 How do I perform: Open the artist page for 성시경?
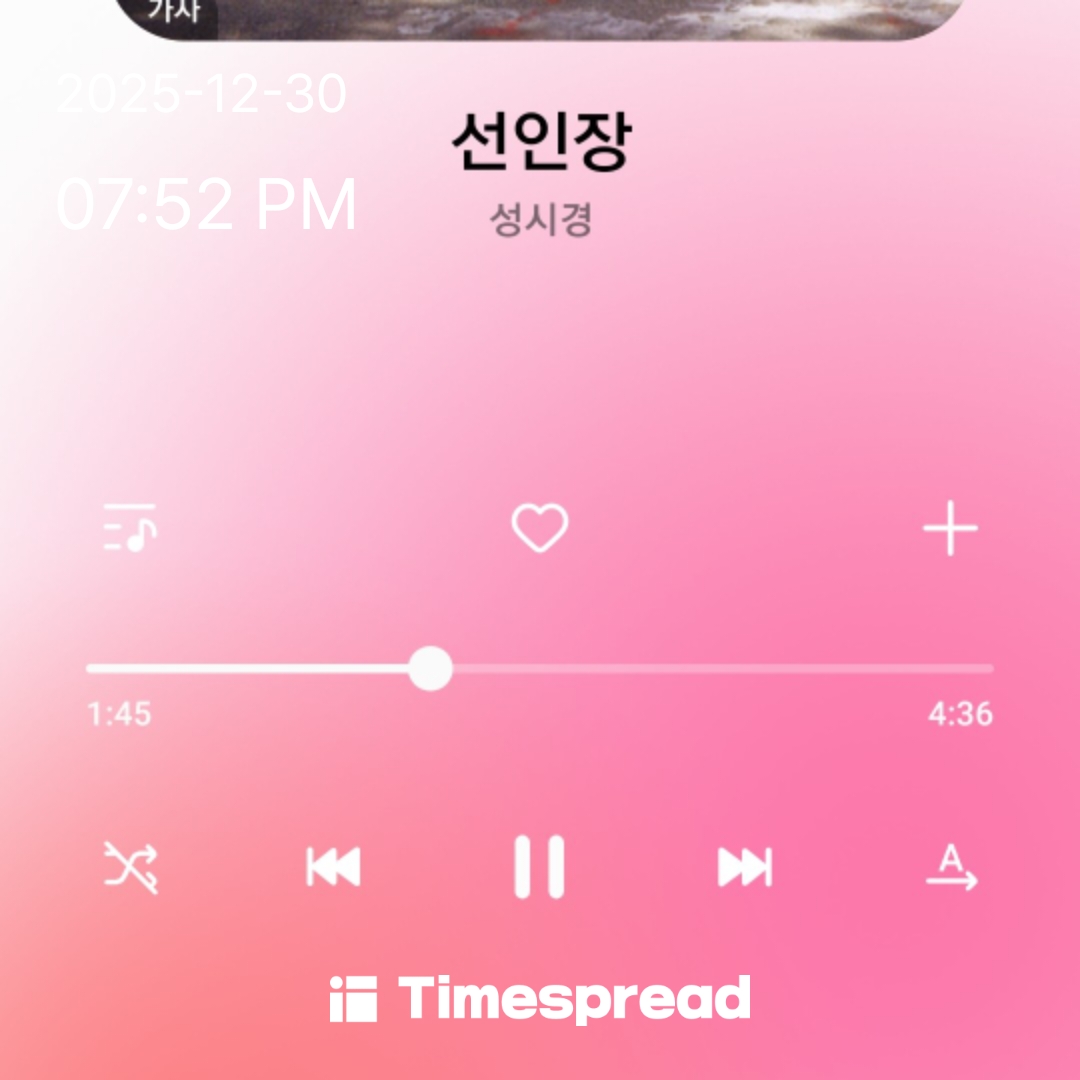[540, 220]
